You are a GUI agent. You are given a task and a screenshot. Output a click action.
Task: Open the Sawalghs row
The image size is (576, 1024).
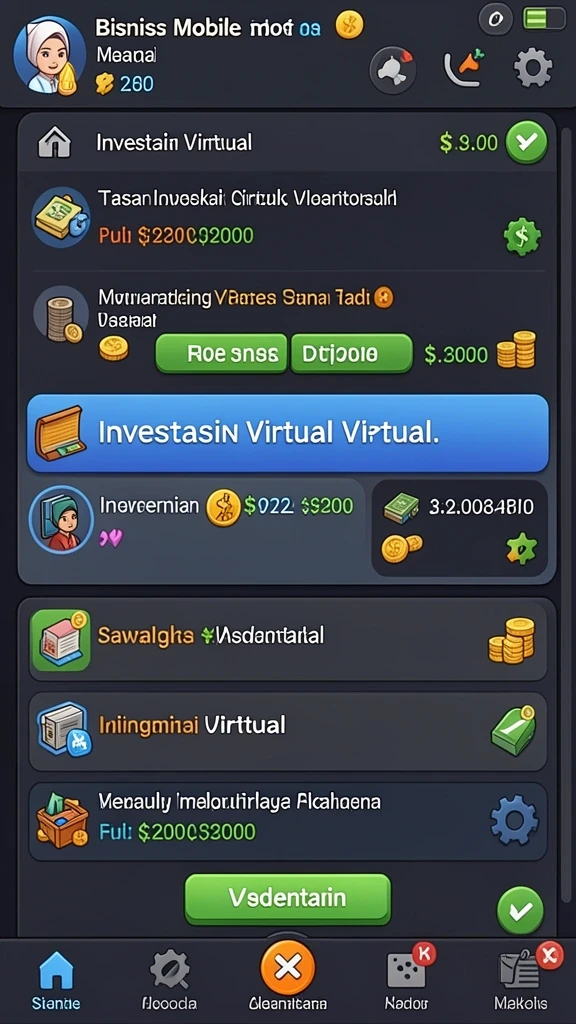point(287,640)
